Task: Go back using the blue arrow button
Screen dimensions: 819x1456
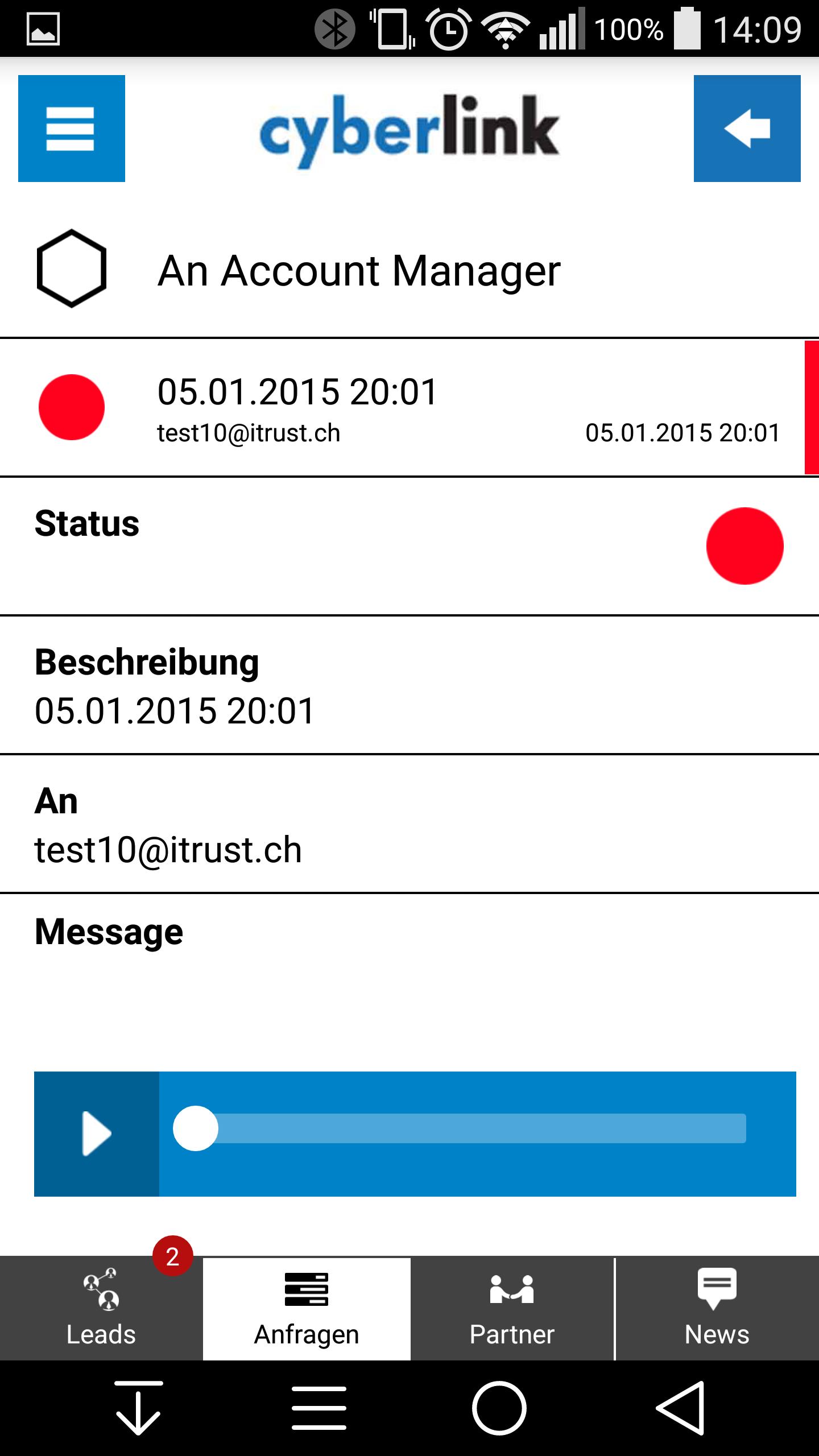Action: click(747, 129)
